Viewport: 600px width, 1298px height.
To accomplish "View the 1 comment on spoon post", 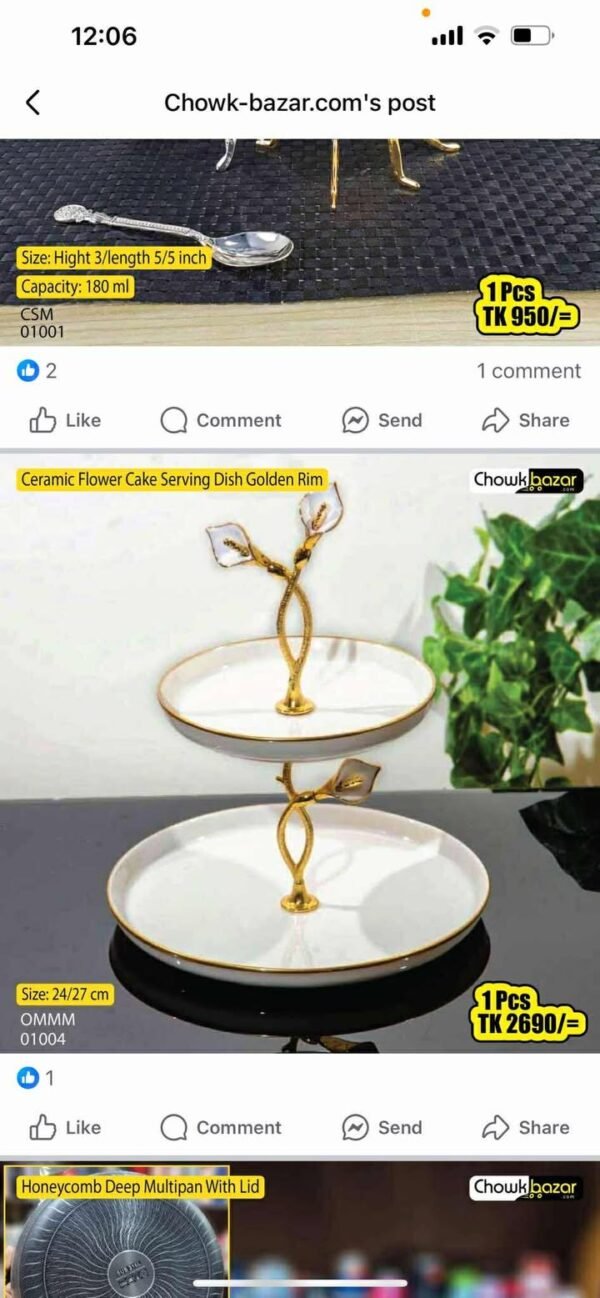I will click(x=528, y=371).
